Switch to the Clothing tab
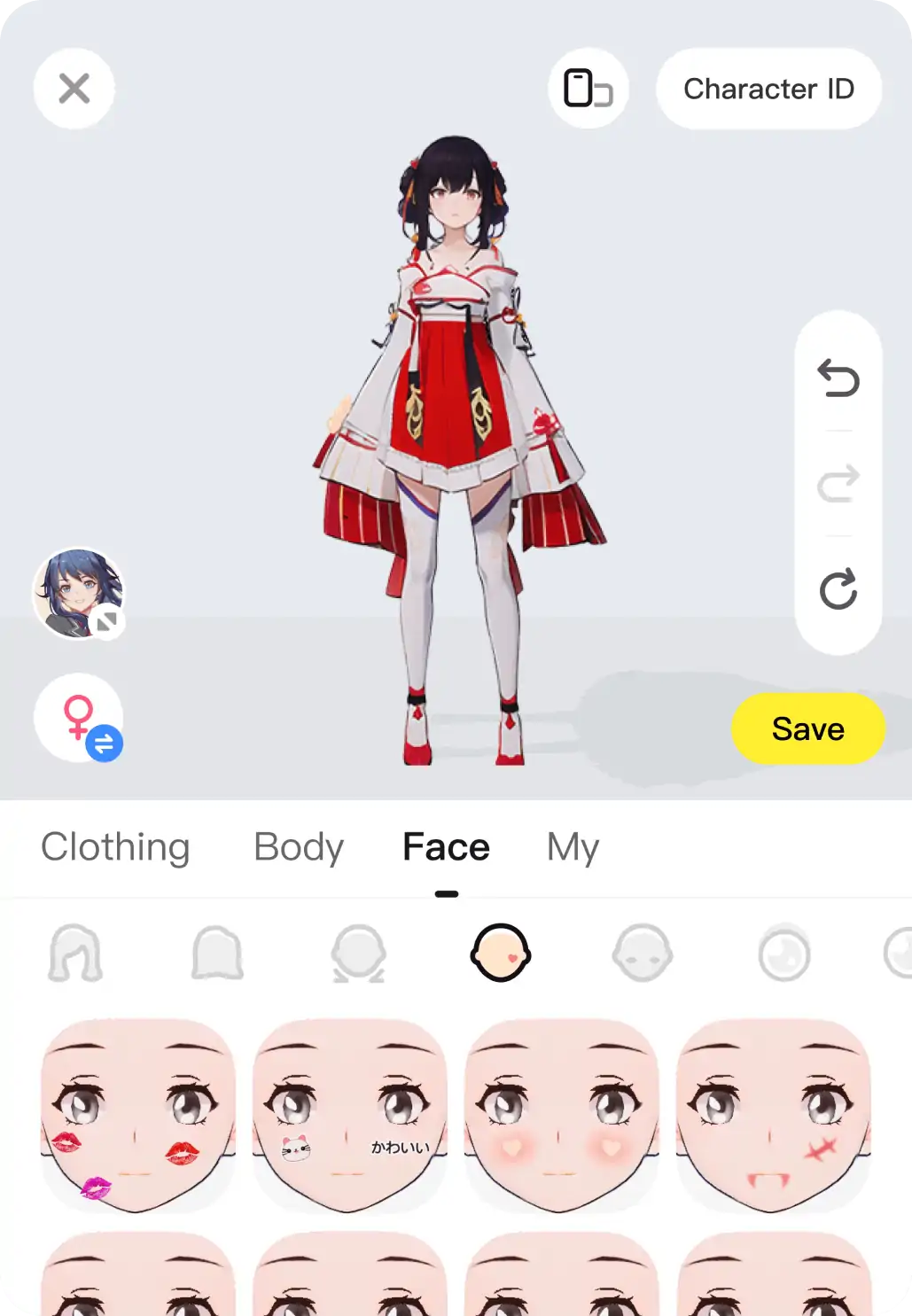 coord(115,846)
